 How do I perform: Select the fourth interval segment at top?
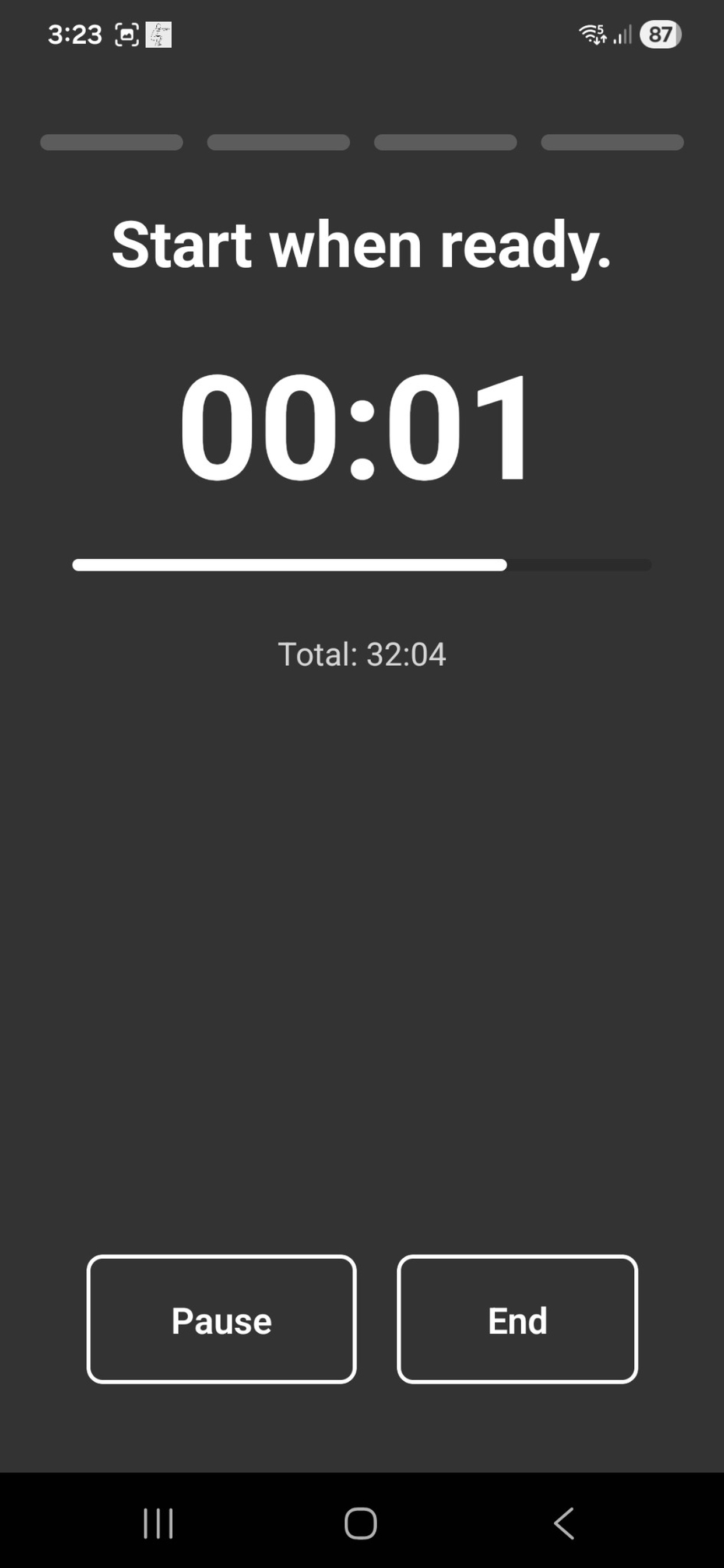pos(611,142)
